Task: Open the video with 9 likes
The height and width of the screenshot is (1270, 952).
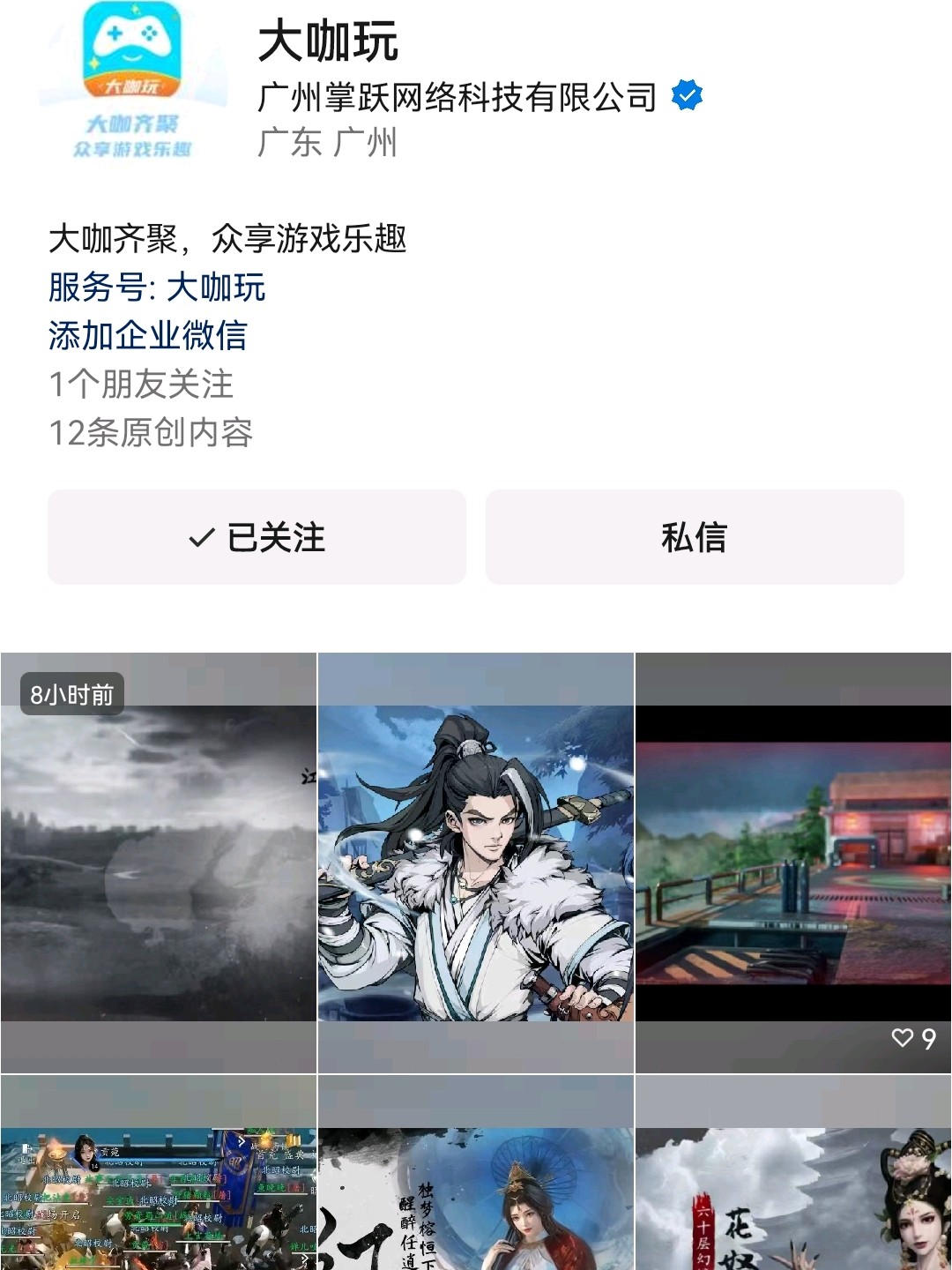Action: (793, 863)
